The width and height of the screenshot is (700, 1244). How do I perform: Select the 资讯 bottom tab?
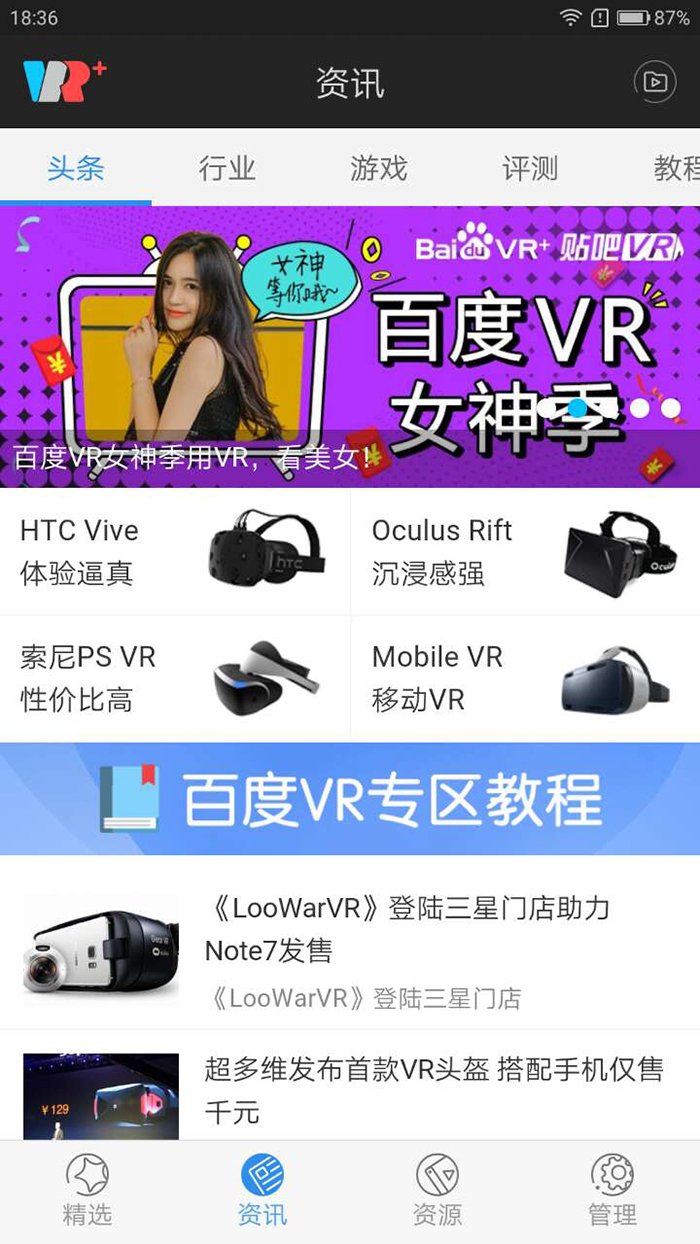coord(262,1191)
